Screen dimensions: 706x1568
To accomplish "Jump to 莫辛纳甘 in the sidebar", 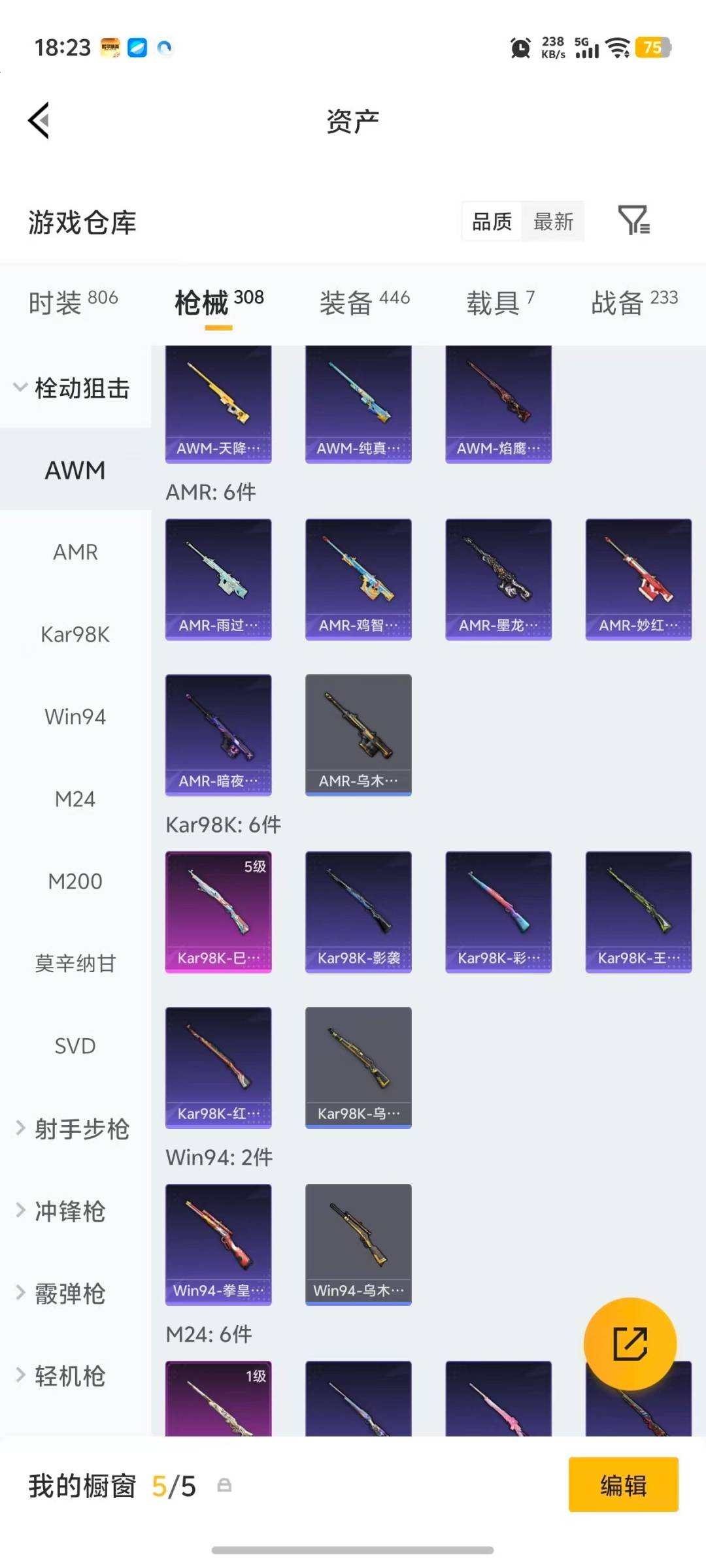I will 75,964.
